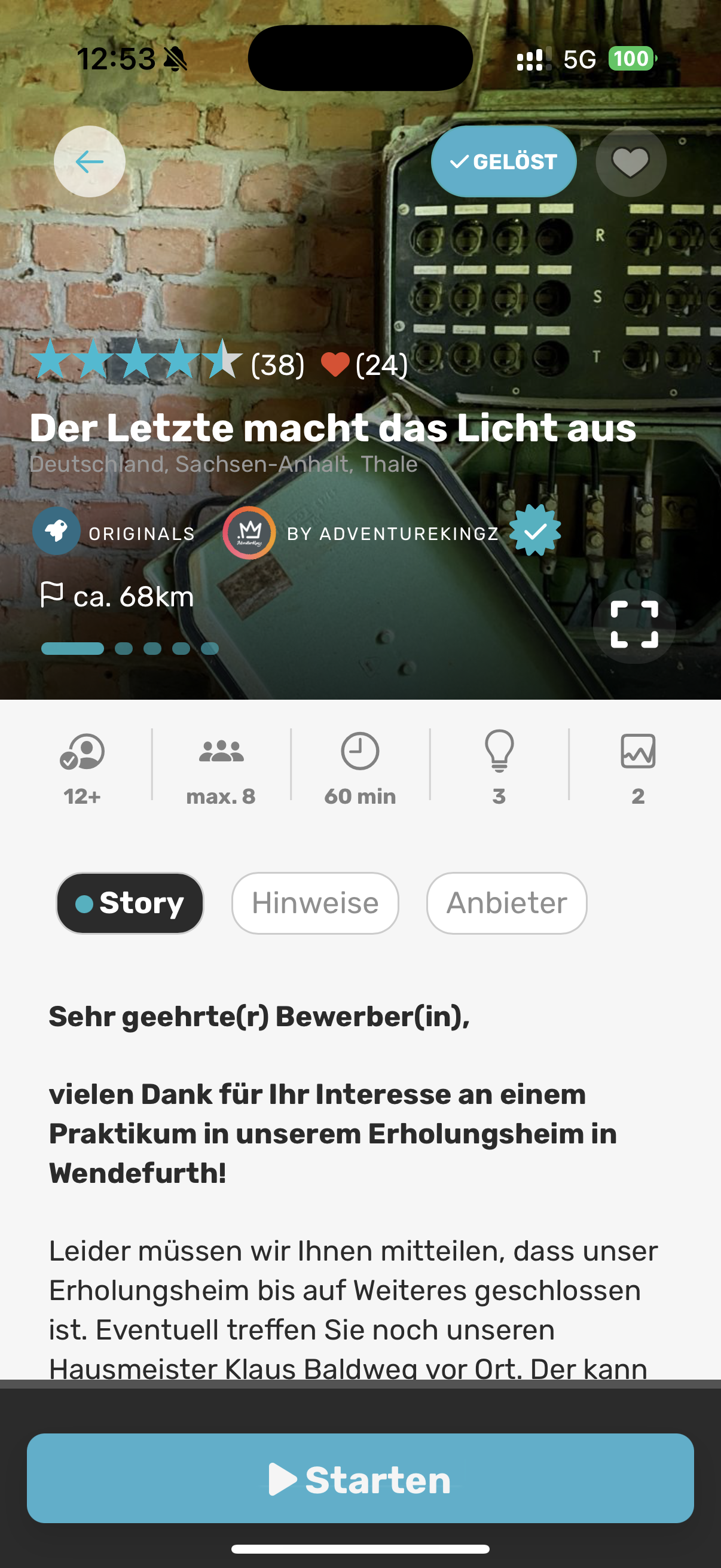Screen dimensions: 721x1568
Task: Select the Story tab
Action: [130, 902]
